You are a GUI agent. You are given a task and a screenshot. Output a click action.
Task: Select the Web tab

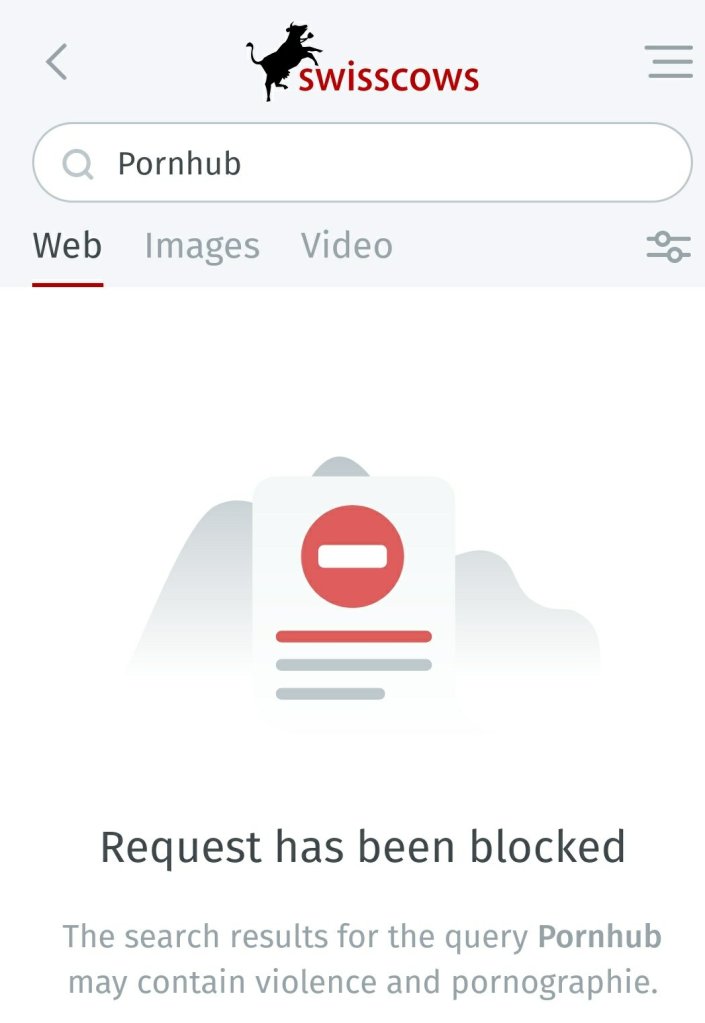click(67, 246)
